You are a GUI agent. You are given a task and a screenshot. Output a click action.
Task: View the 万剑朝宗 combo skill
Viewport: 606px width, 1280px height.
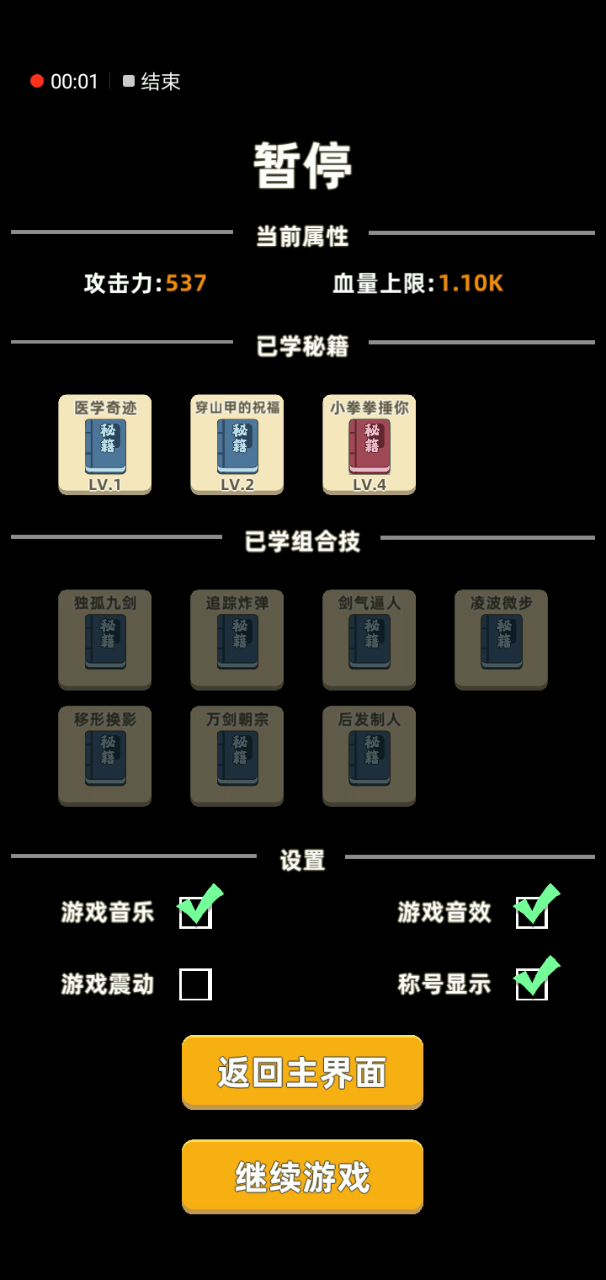pos(237,756)
